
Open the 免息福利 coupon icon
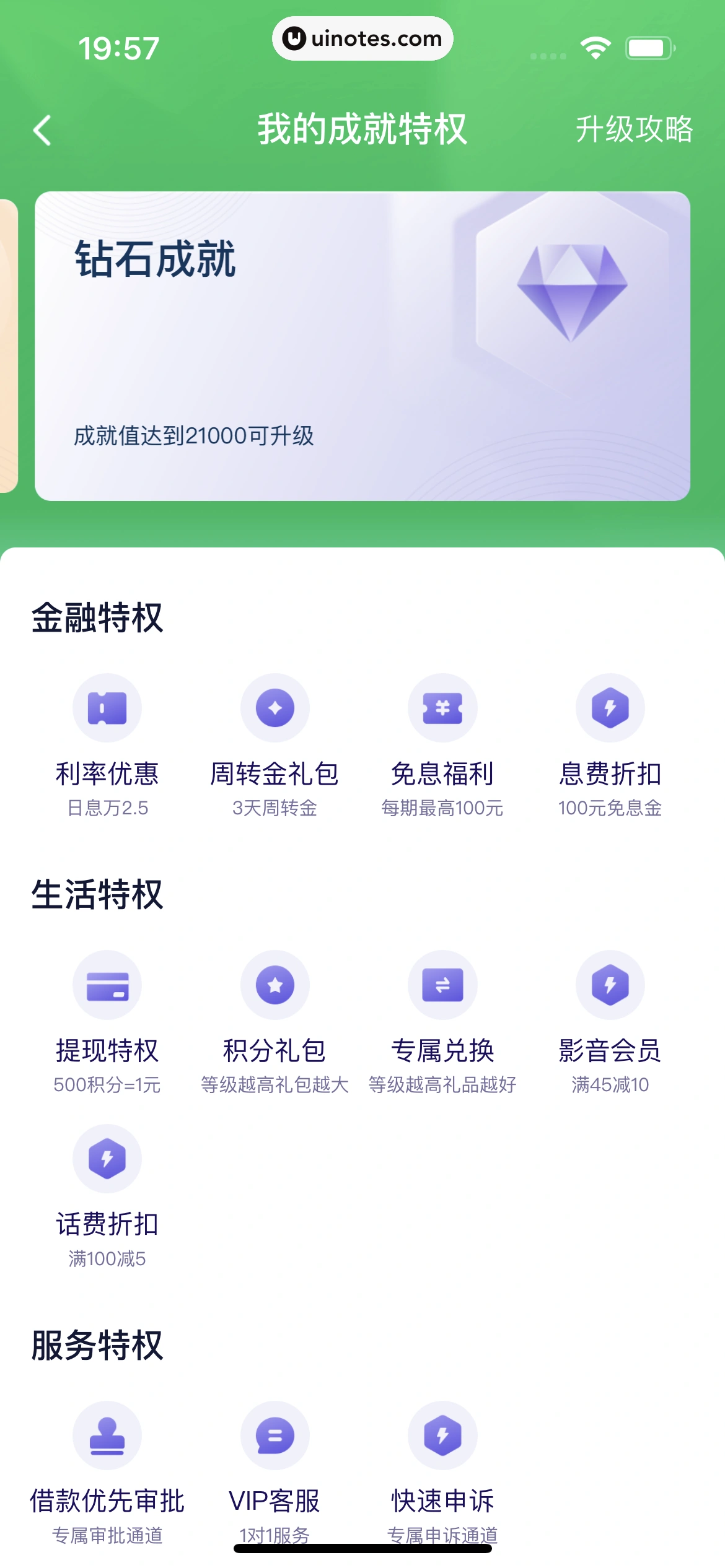pos(442,710)
